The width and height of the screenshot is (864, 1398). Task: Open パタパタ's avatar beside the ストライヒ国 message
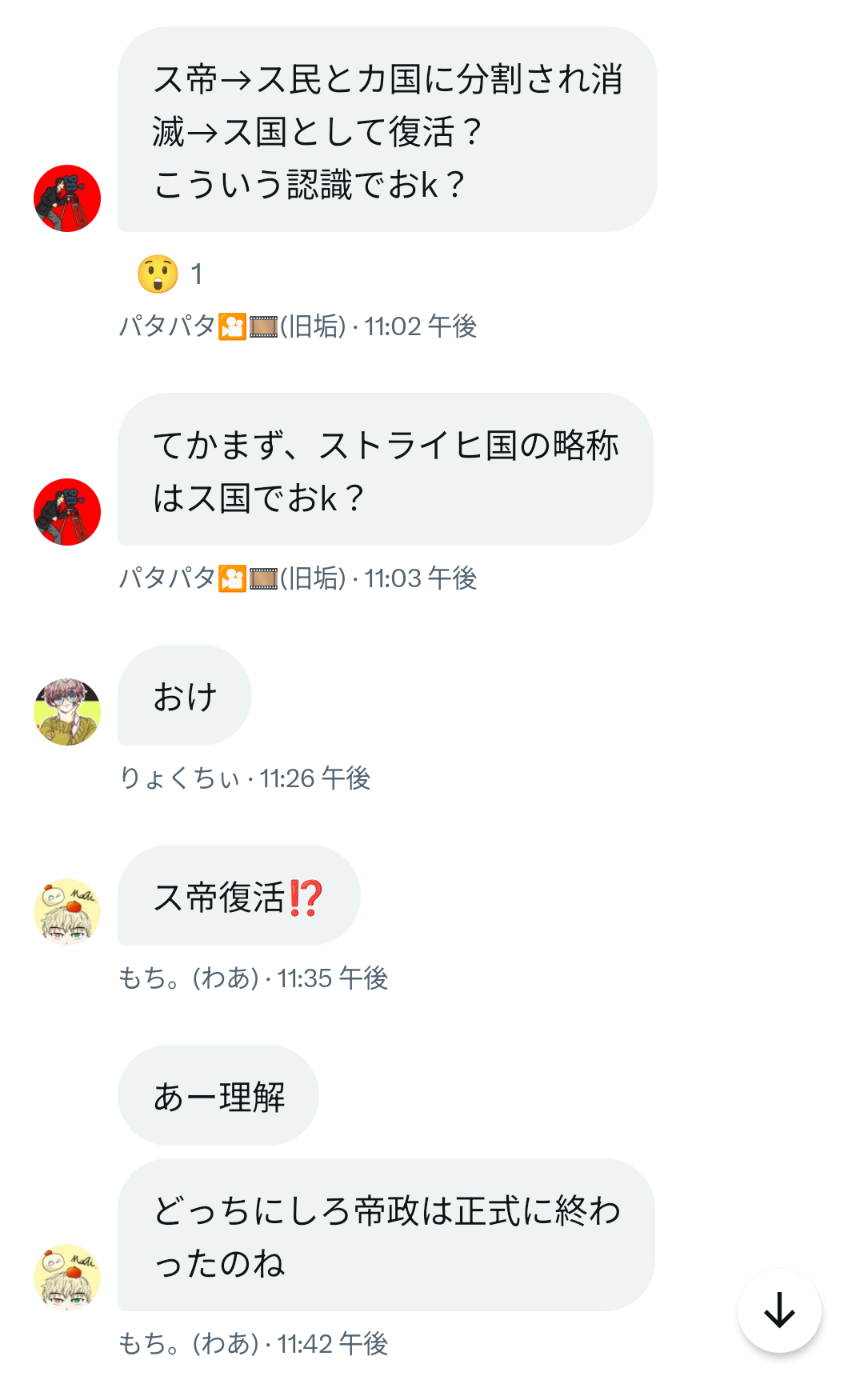pyautogui.click(x=67, y=512)
